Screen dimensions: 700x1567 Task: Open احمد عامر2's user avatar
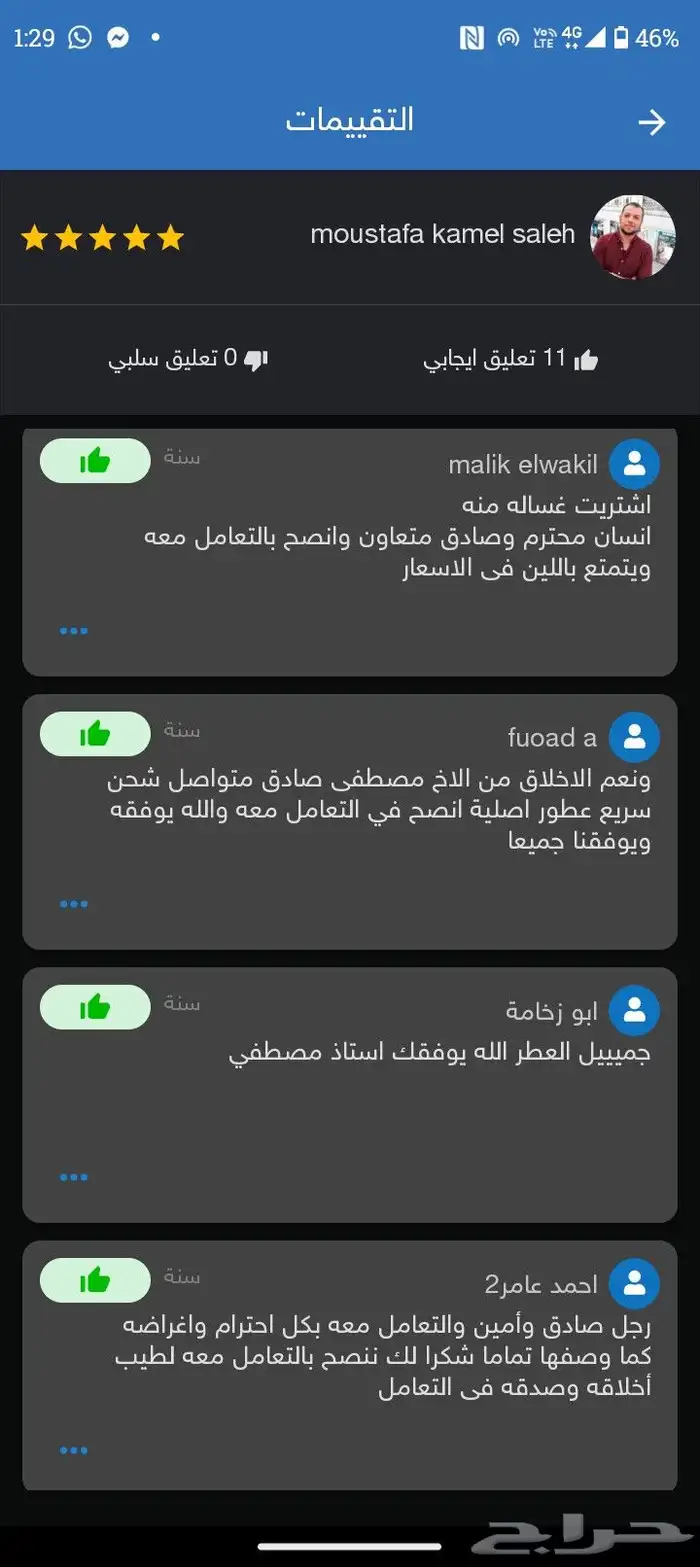(634, 1284)
